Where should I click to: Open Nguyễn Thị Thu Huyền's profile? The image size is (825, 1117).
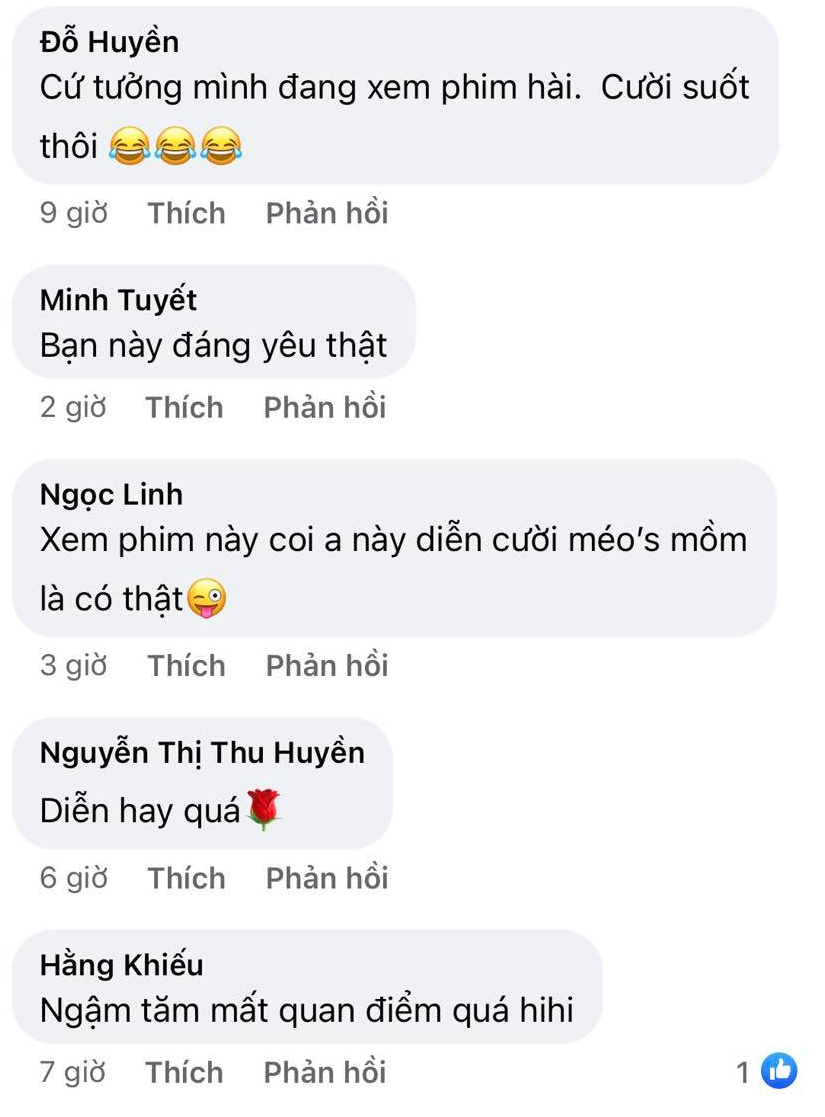tap(202, 752)
